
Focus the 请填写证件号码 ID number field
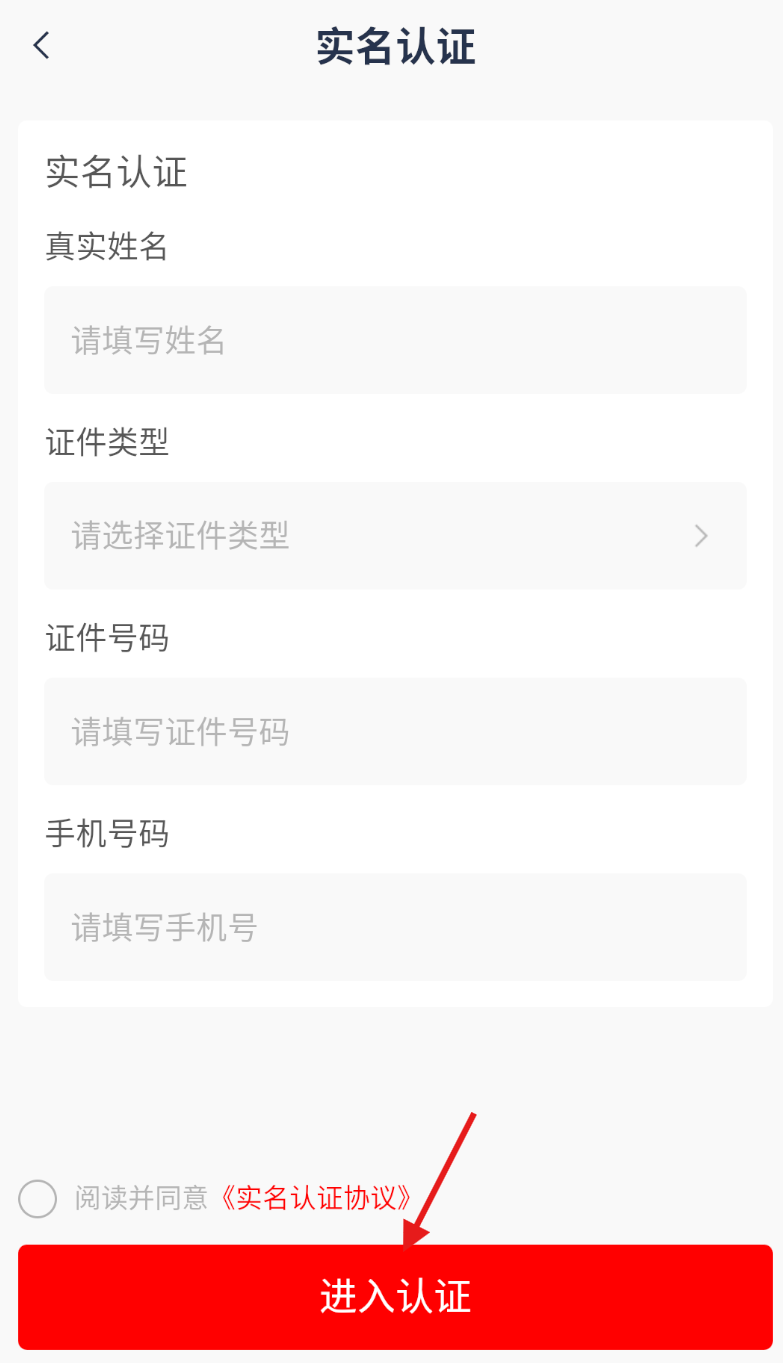pyautogui.click(x=395, y=732)
